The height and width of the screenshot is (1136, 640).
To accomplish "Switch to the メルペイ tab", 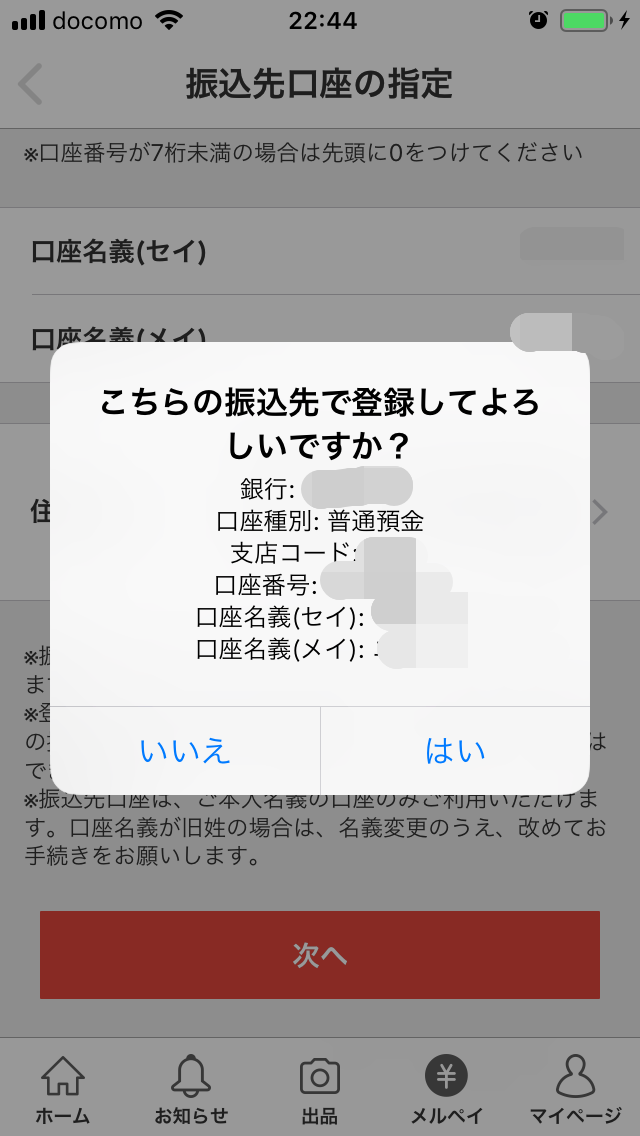I will (x=446, y=1090).
